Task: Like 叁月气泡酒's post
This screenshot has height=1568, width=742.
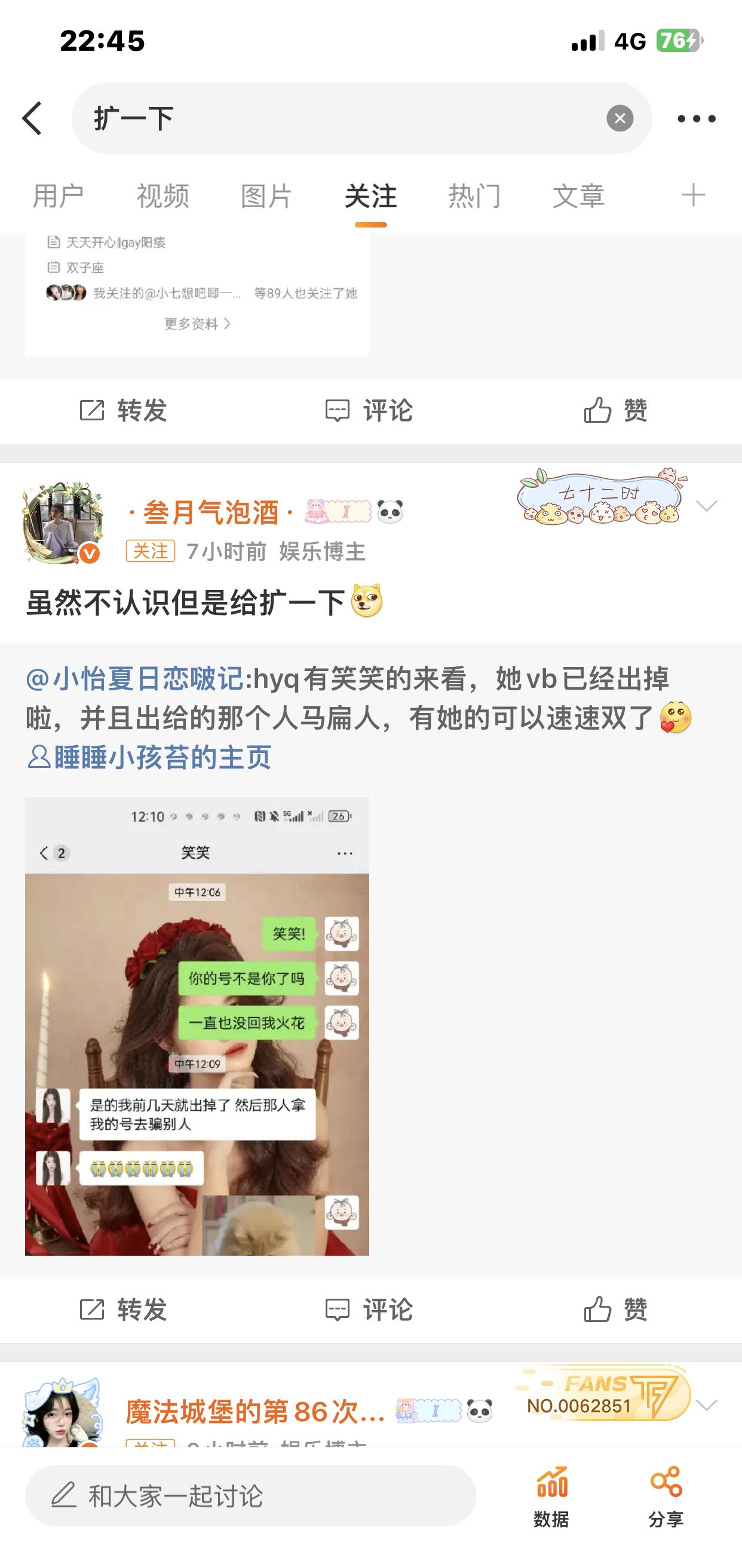Action: [x=615, y=1309]
